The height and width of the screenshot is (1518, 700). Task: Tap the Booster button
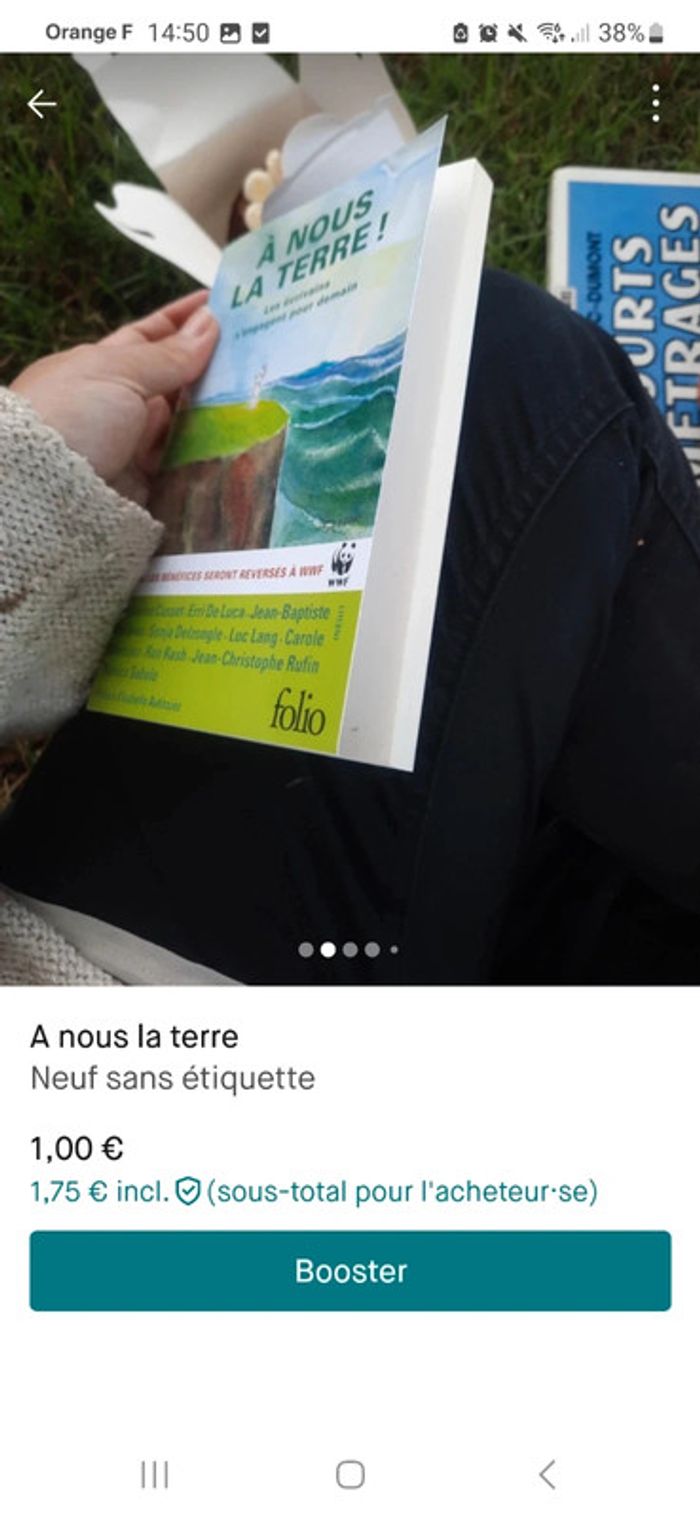[350, 1270]
